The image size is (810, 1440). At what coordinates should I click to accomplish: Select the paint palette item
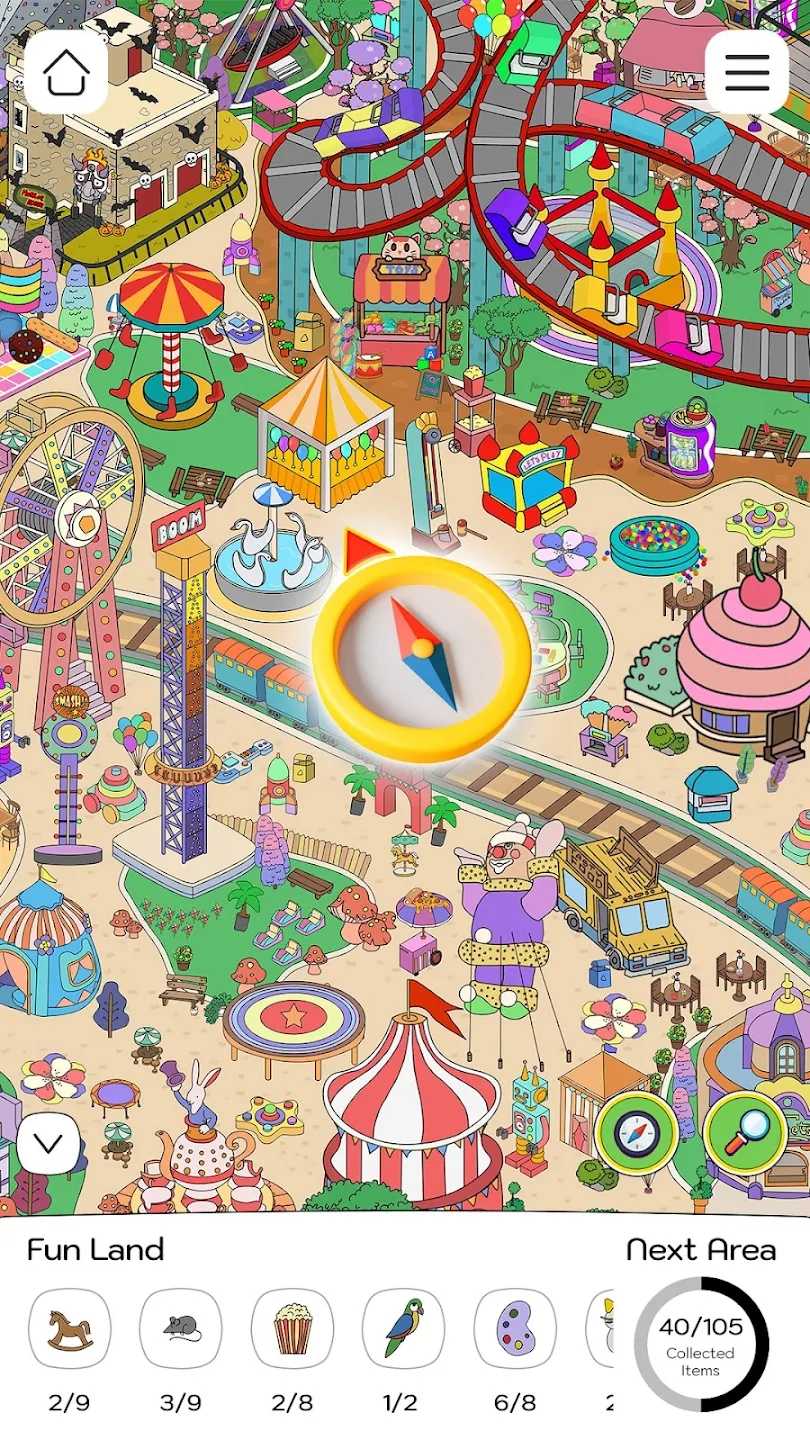[x=515, y=1329]
